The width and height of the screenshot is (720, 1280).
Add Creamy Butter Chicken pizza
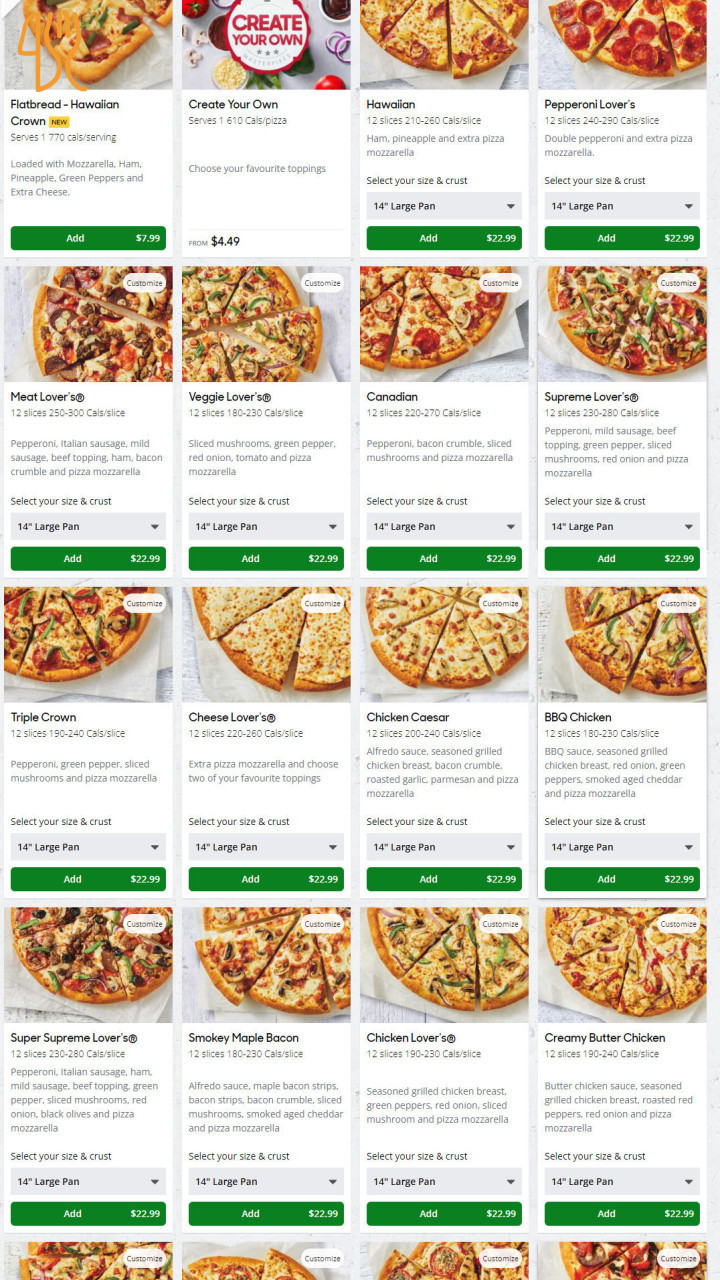[x=622, y=1213]
